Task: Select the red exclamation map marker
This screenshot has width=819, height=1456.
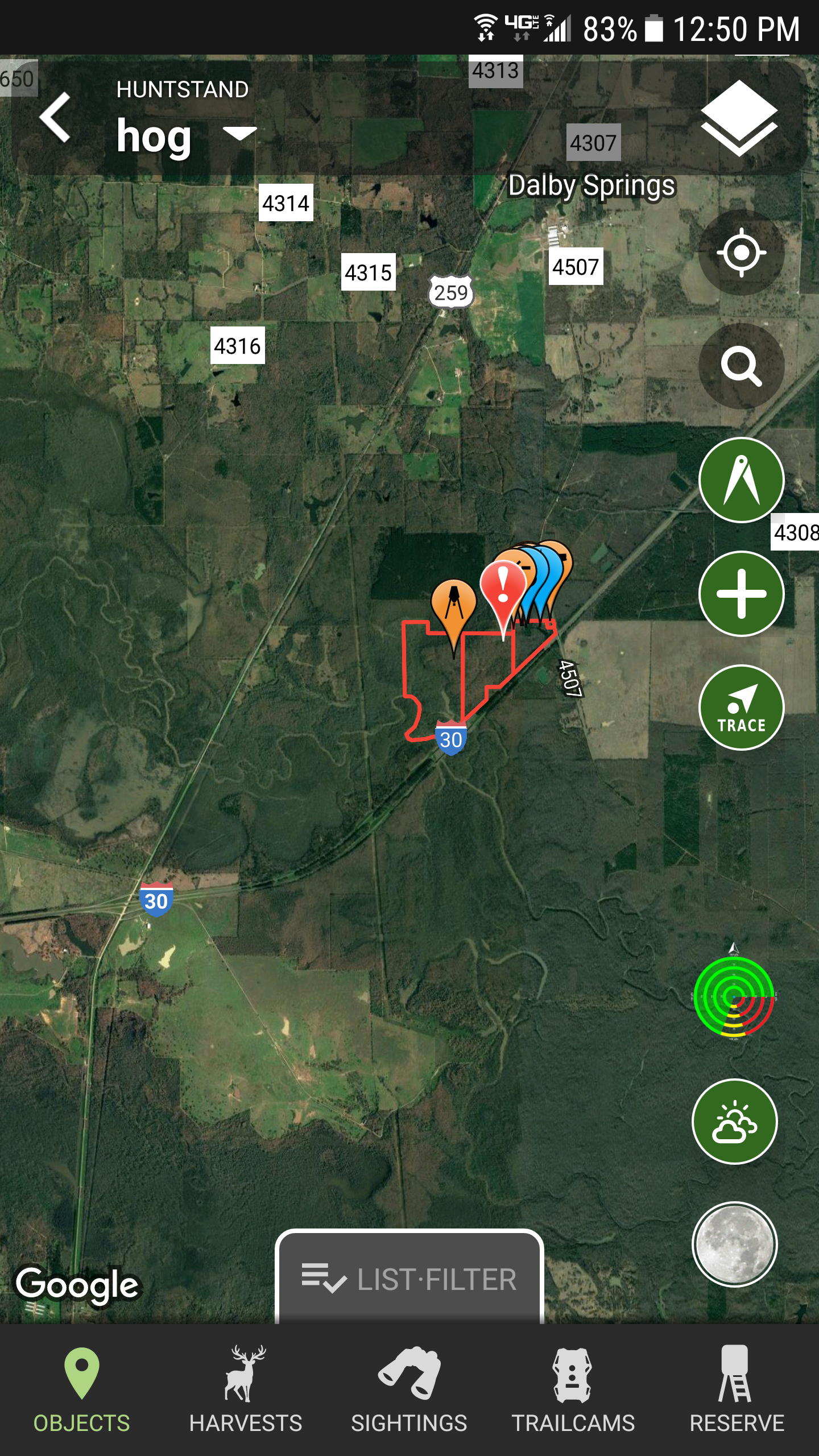Action: [x=503, y=589]
